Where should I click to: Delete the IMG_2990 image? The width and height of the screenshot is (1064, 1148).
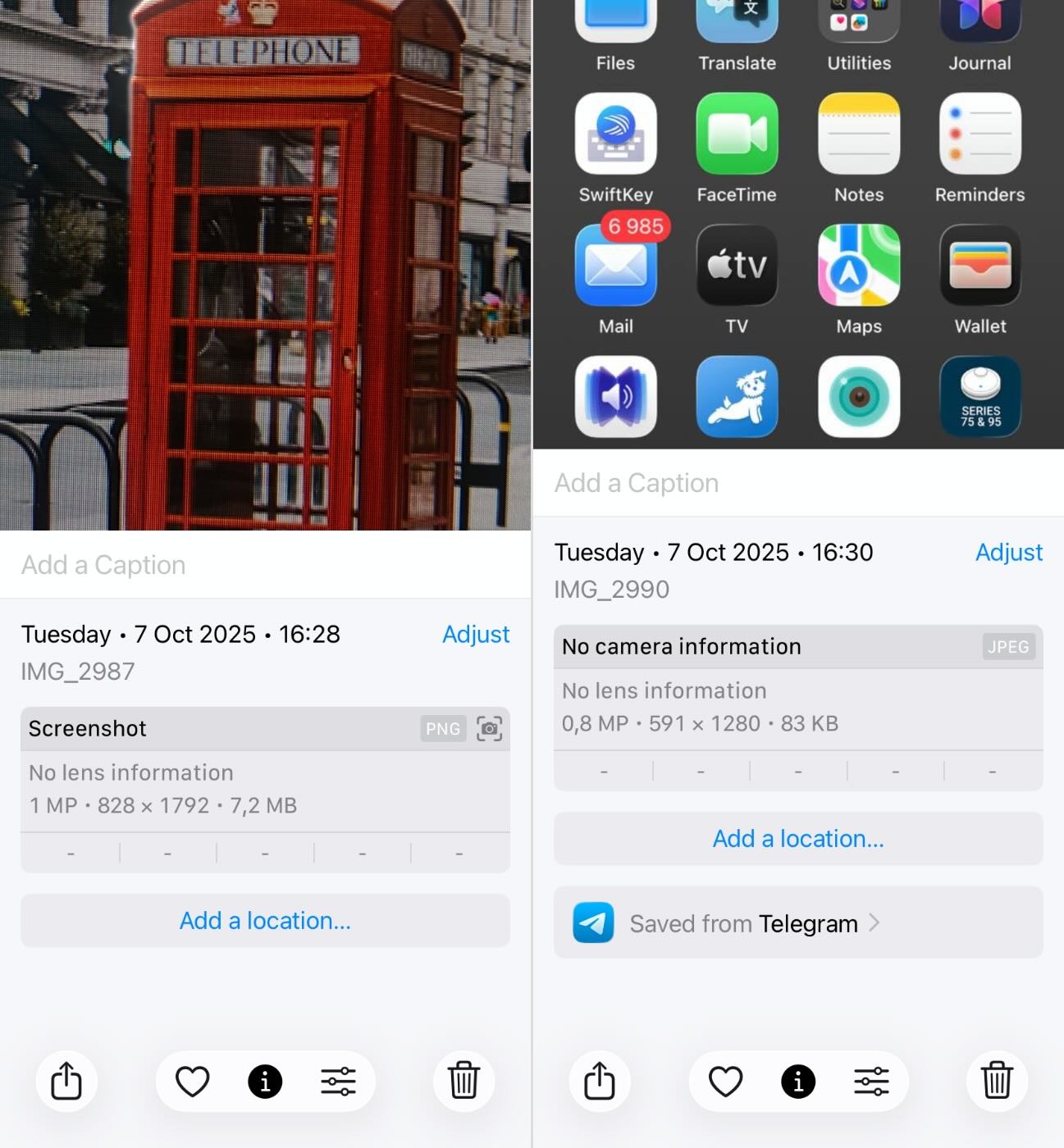pyautogui.click(x=997, y=1081)
